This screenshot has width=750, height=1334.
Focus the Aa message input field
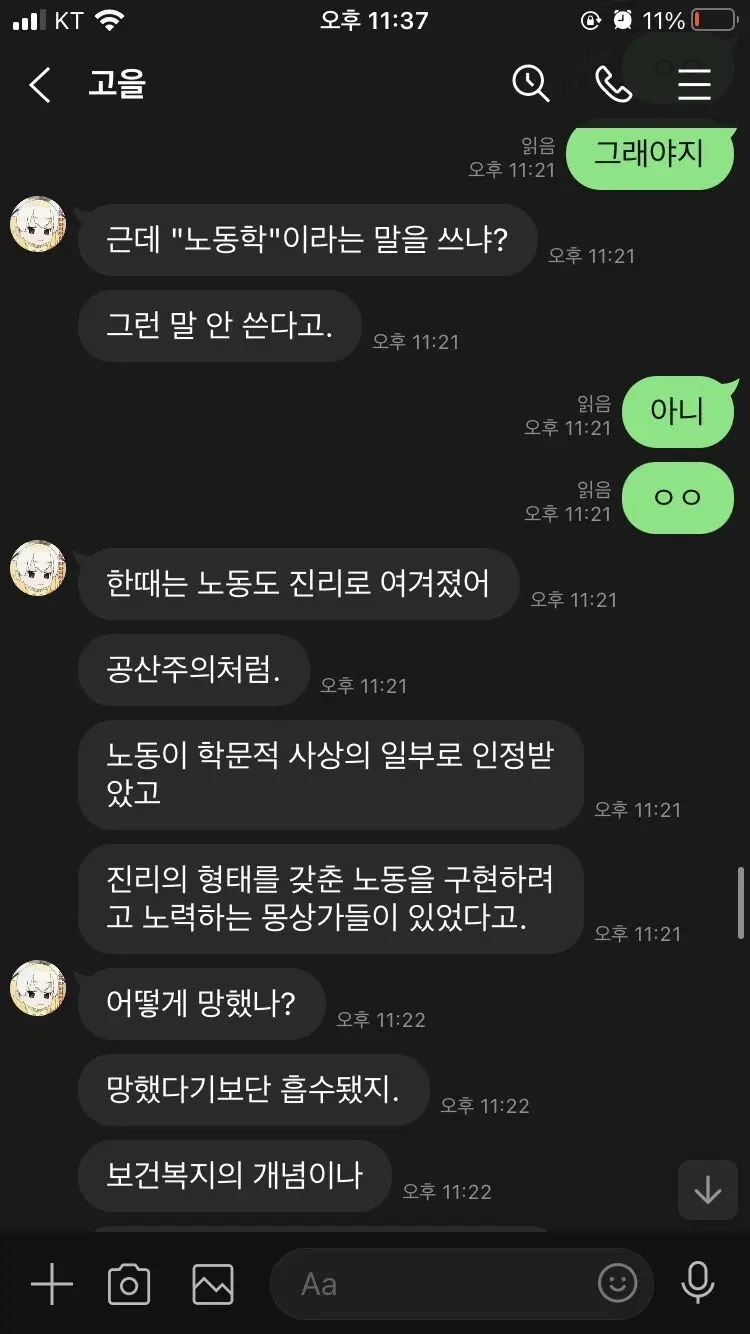click(x=440, y=1283)
